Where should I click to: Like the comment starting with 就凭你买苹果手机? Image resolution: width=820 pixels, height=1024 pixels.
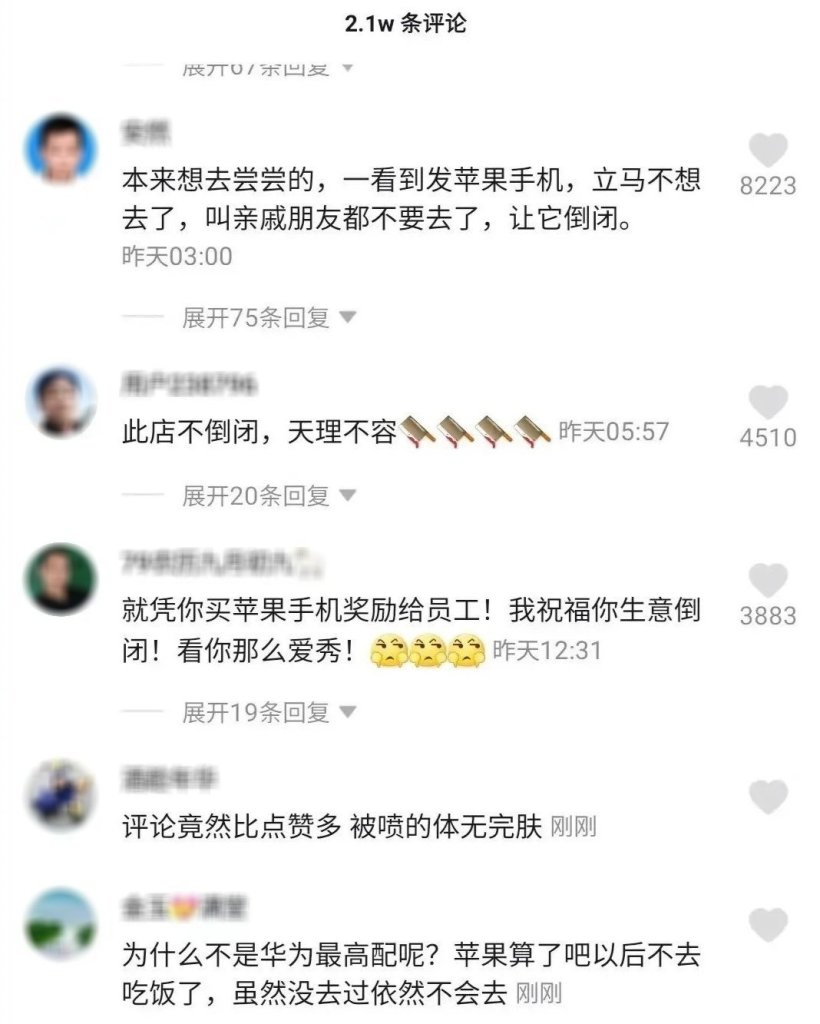coord(768,581)
